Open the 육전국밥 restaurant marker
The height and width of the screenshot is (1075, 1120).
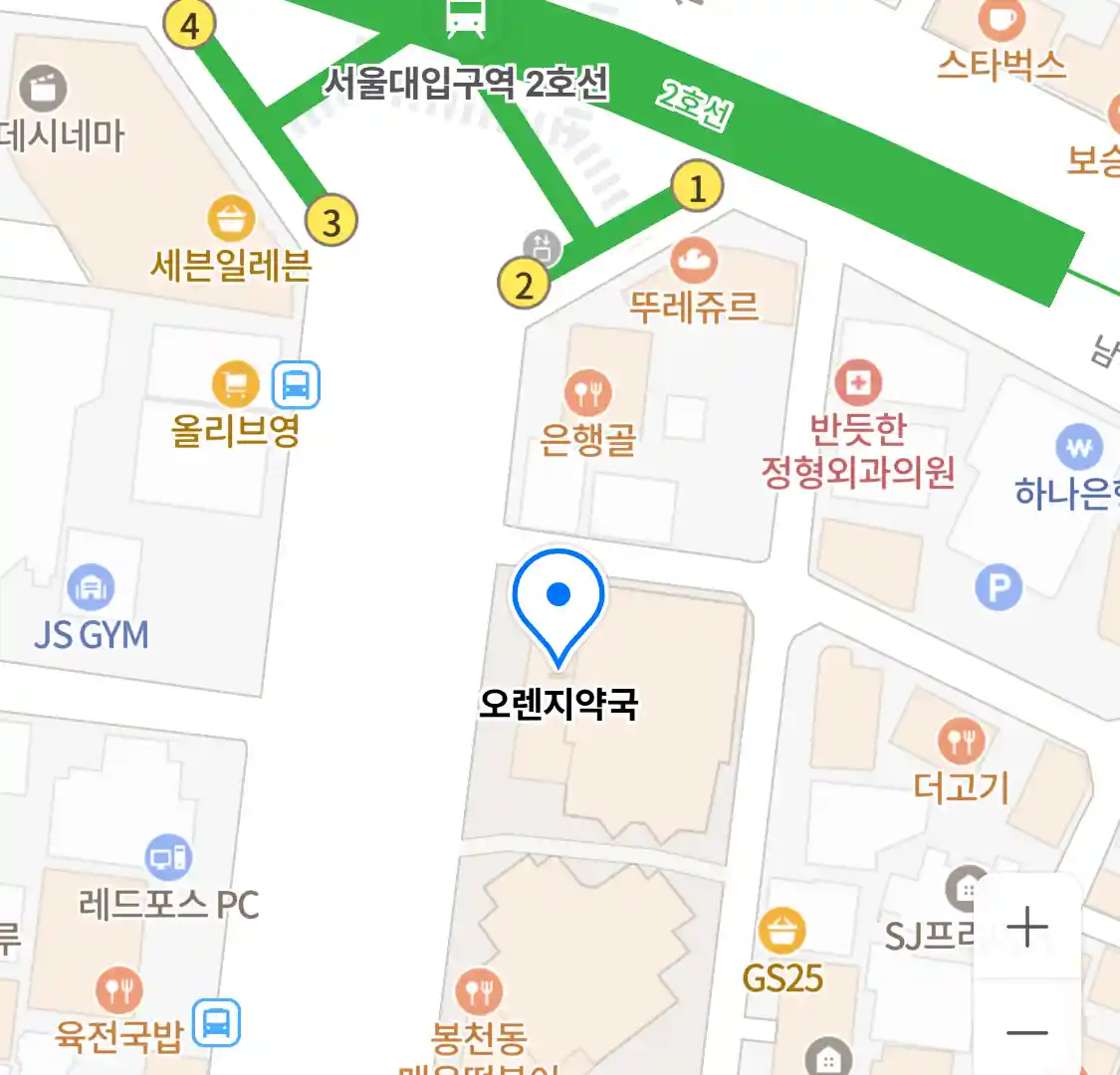click(x=119, y=990)
